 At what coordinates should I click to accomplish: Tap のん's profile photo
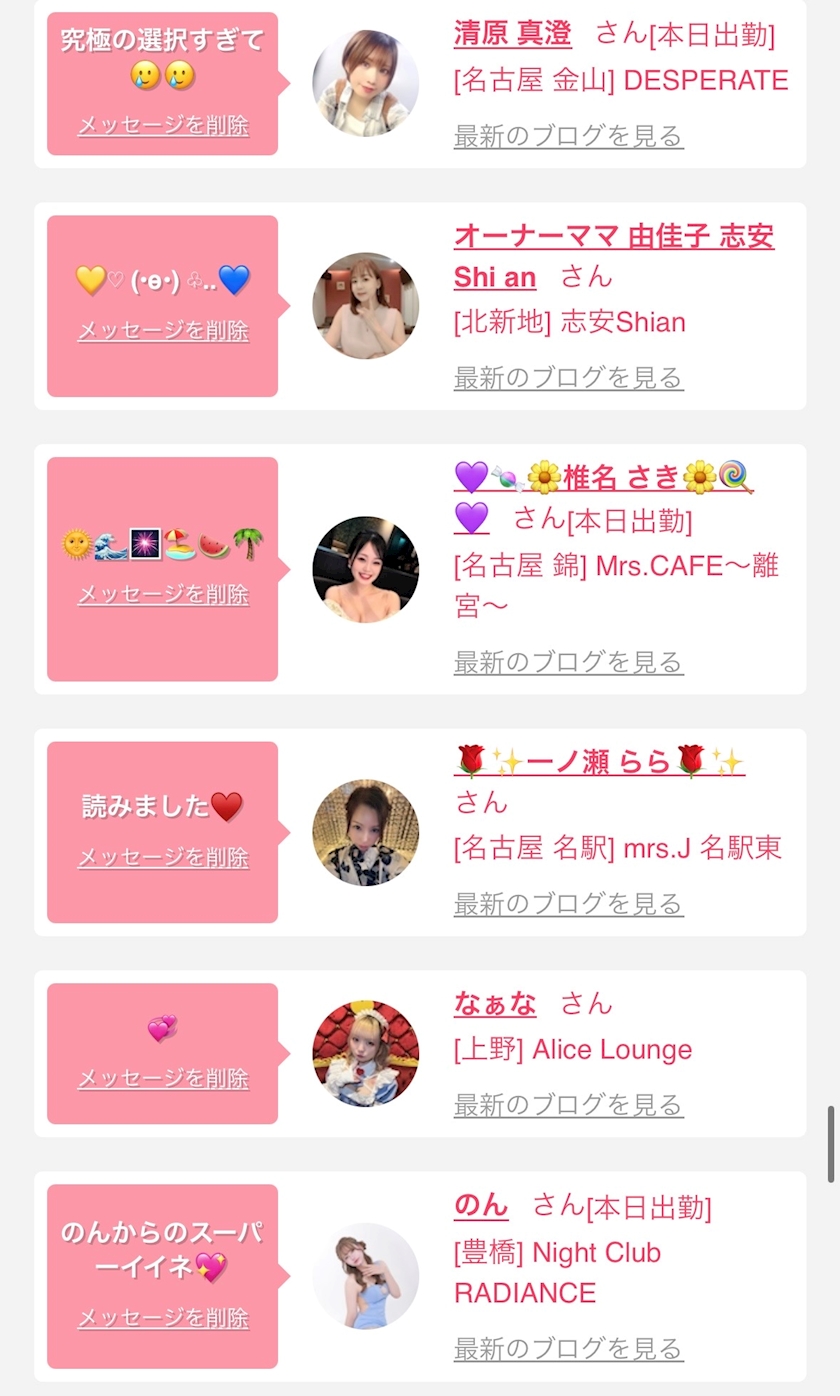(x=365, y=1276)
